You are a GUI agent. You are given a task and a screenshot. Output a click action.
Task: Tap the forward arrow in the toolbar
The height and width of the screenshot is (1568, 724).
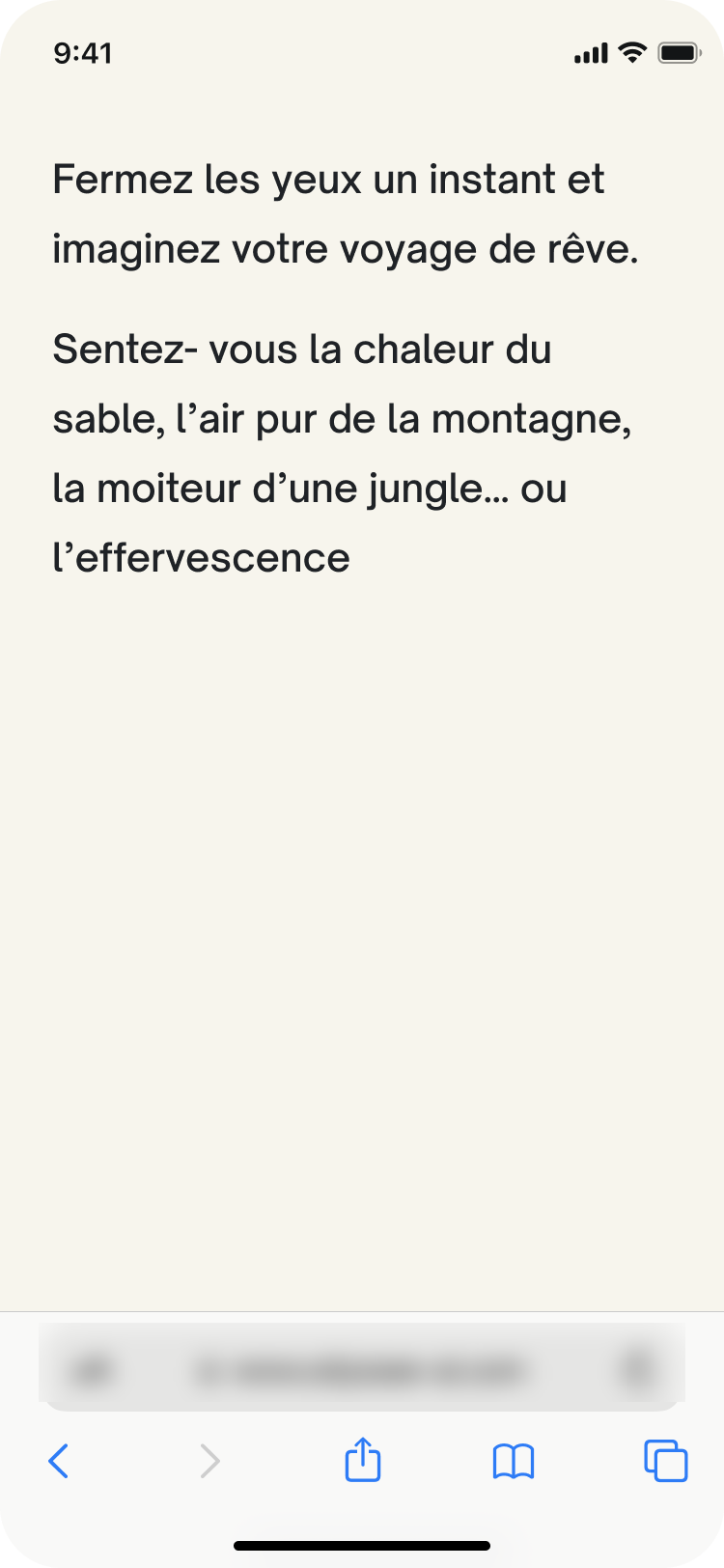coord(209,1461)
